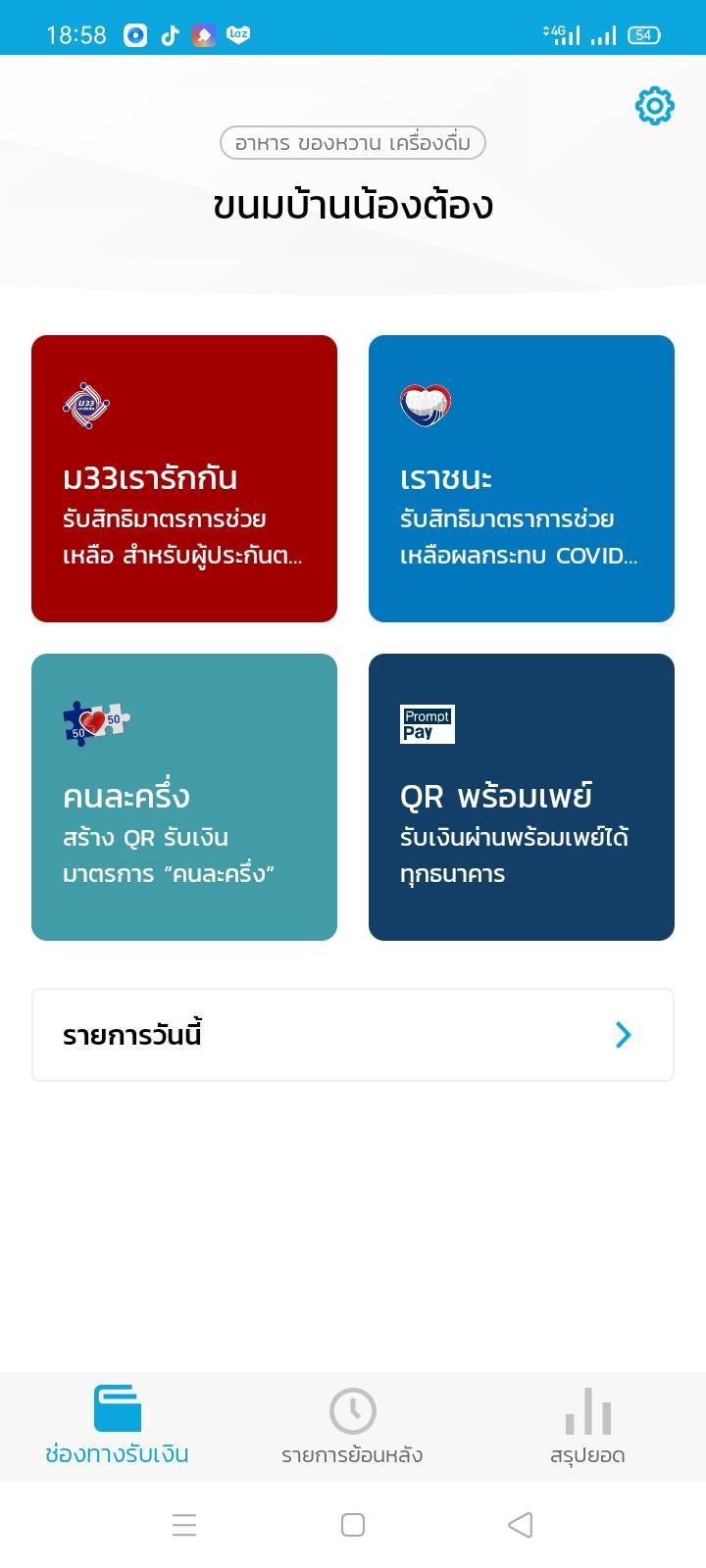This screenshot has height=1568, width=706.
Task: Choose the QR พร้อมเพย์ card
Action: point(522,797)
